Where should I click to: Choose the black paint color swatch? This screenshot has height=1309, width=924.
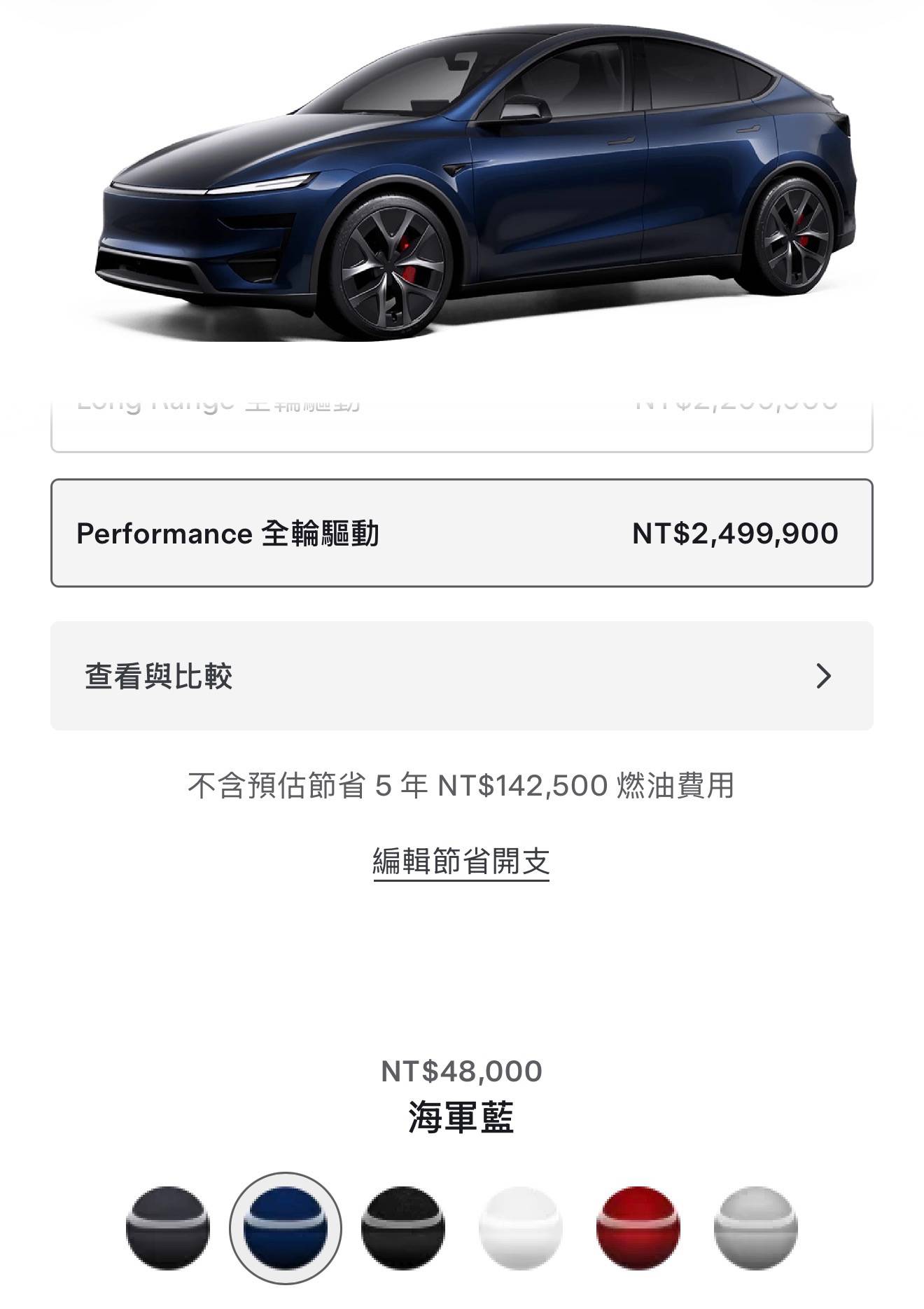pos(402,1228)
